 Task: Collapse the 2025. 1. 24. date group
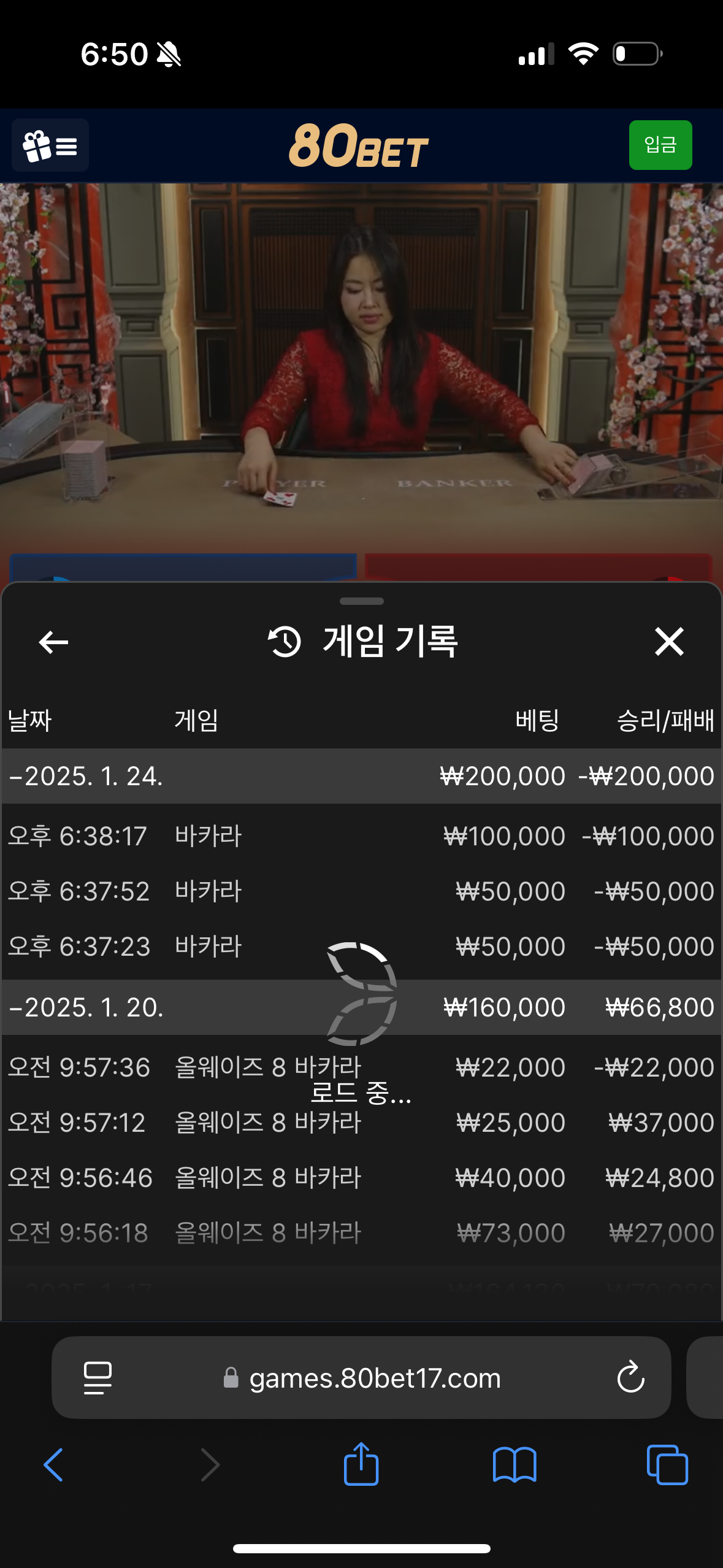(x=86, y=776)
